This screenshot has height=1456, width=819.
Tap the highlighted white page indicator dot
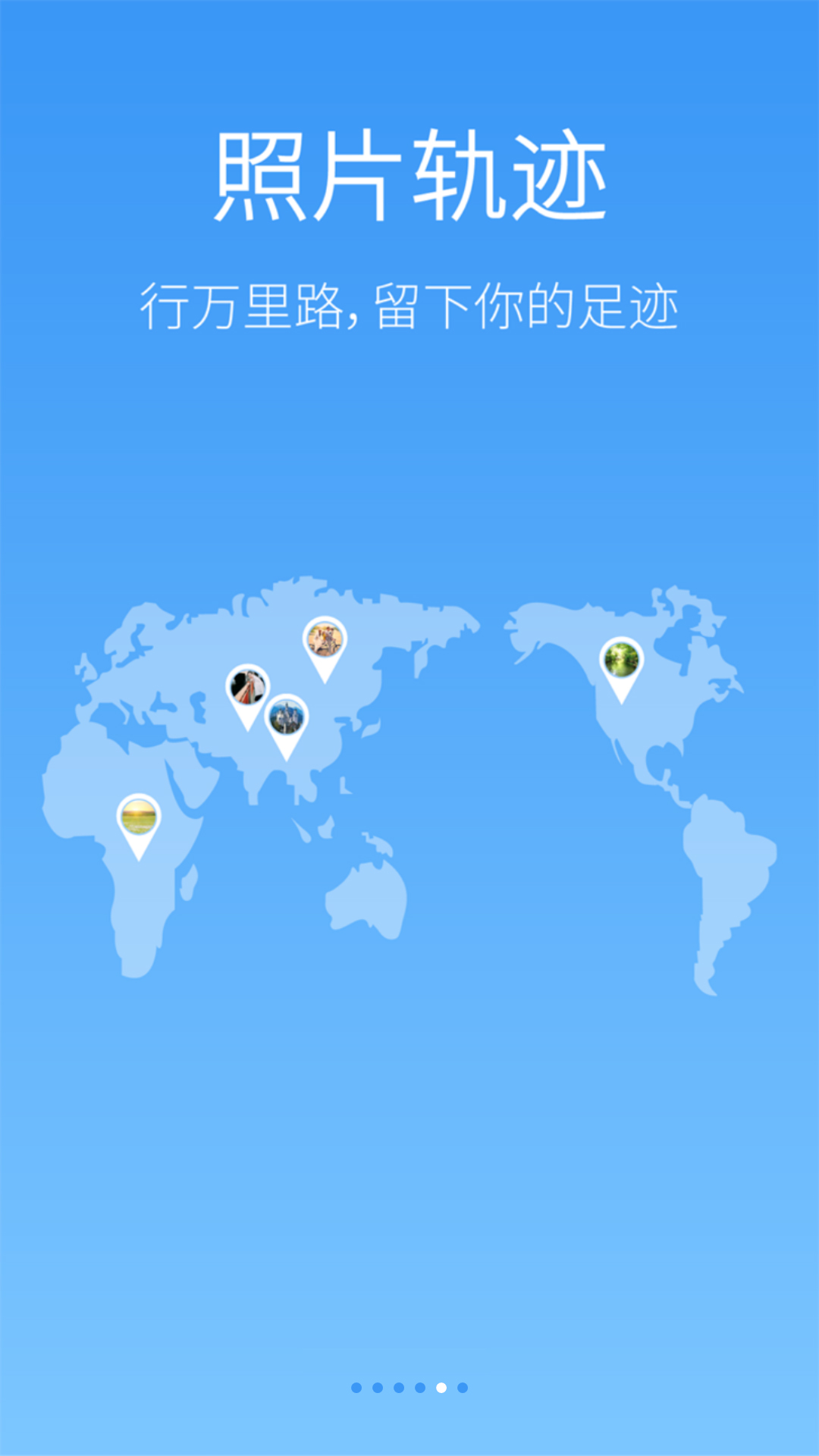pos(441,1388)
